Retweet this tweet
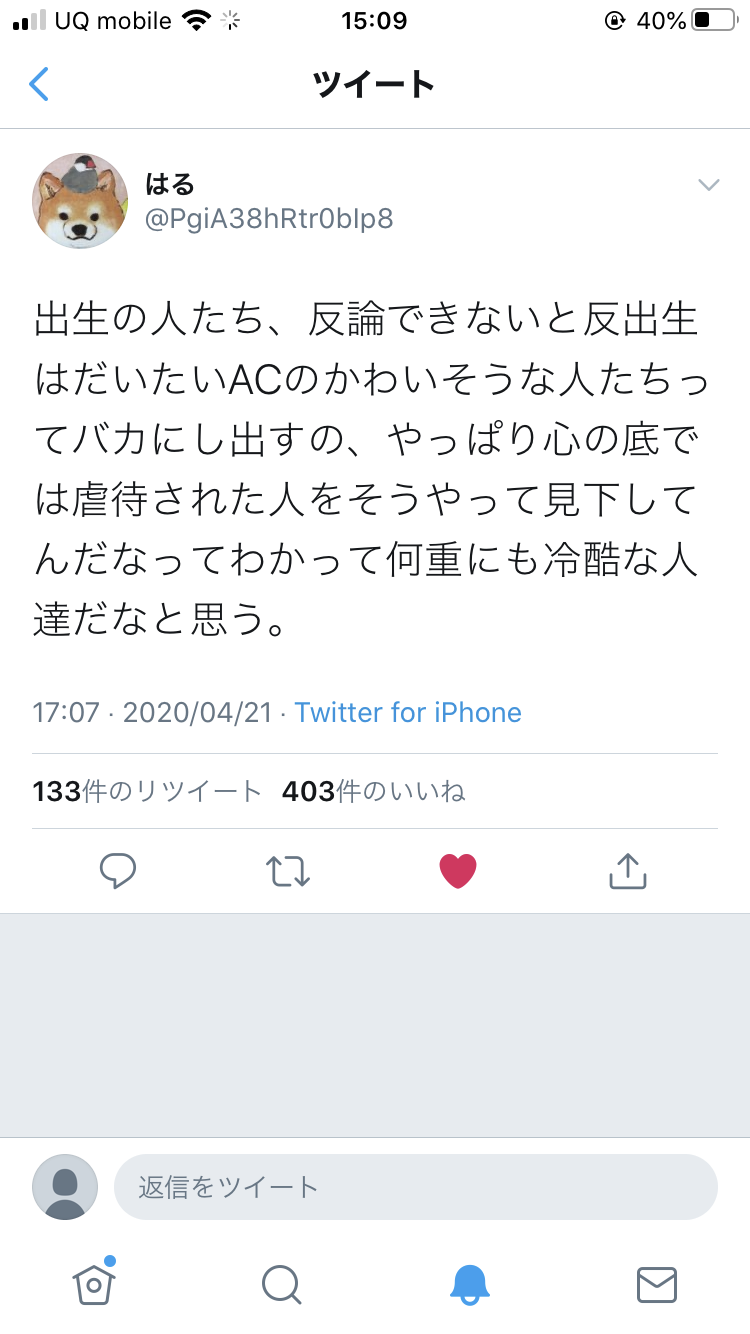The width and height of the screenshot is (750, 1334). click(x=289, y=871)
